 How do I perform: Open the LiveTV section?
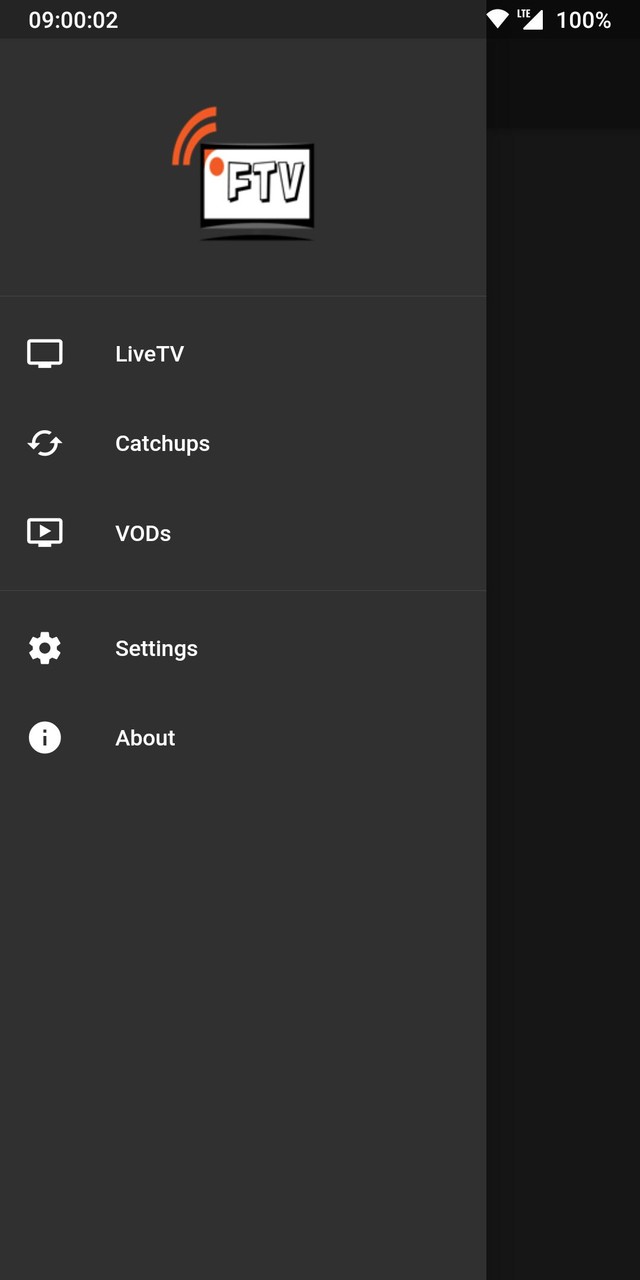[149, 354]
